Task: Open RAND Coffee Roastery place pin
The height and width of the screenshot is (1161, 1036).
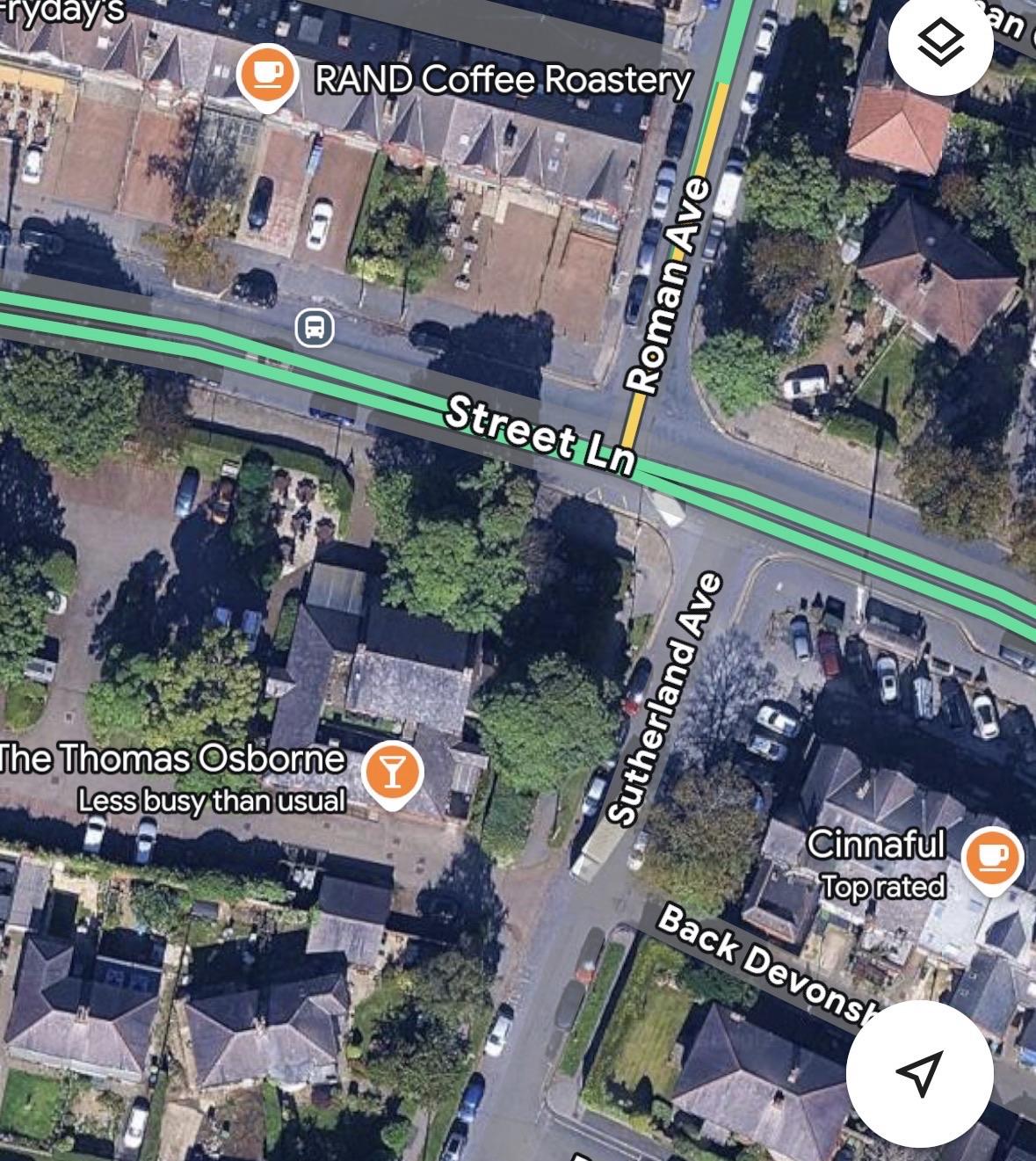Action: tap(264, 76)
